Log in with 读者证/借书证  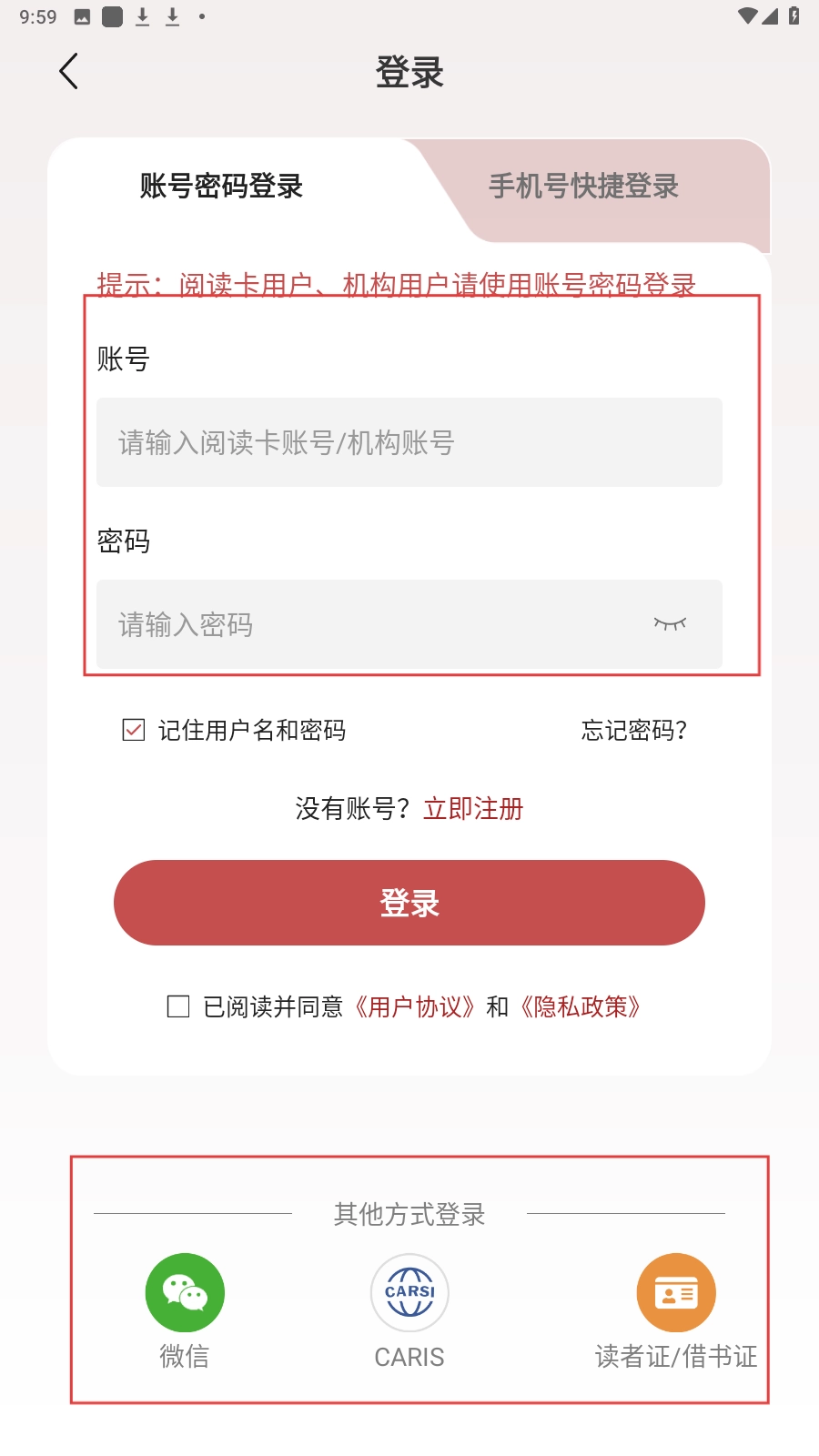pos(676,1293)
